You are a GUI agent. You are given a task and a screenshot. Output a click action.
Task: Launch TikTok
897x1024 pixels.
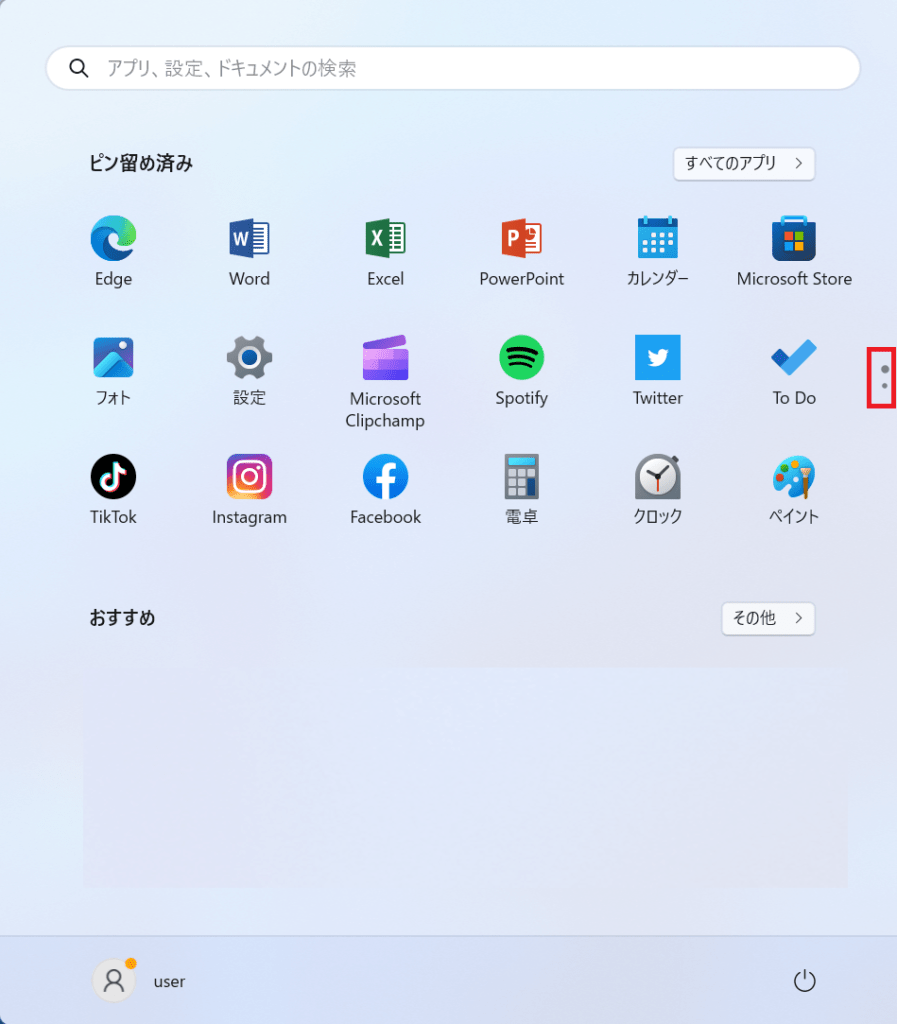(x=113, y=478)
